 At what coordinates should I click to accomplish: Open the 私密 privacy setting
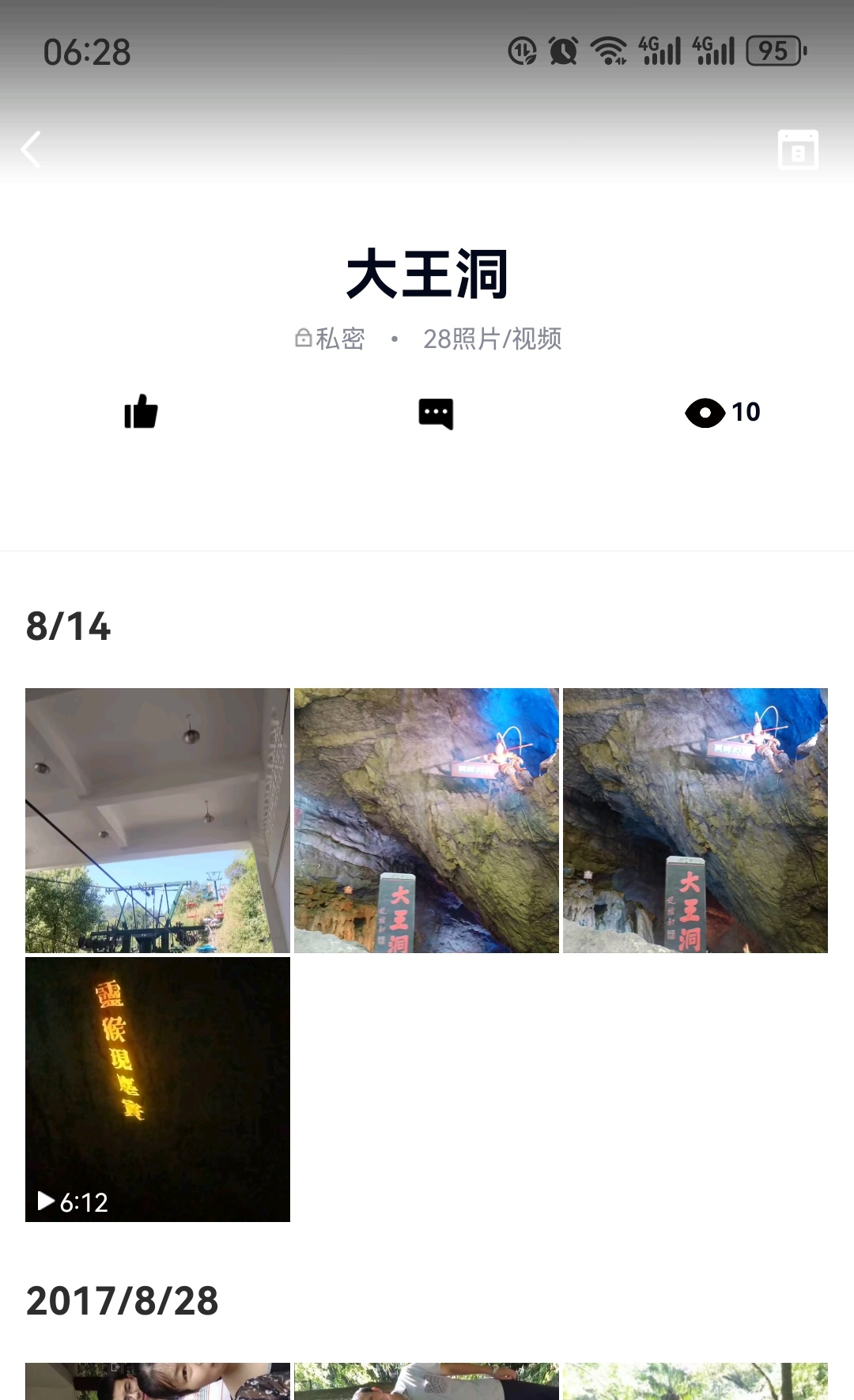coord(331,339)
